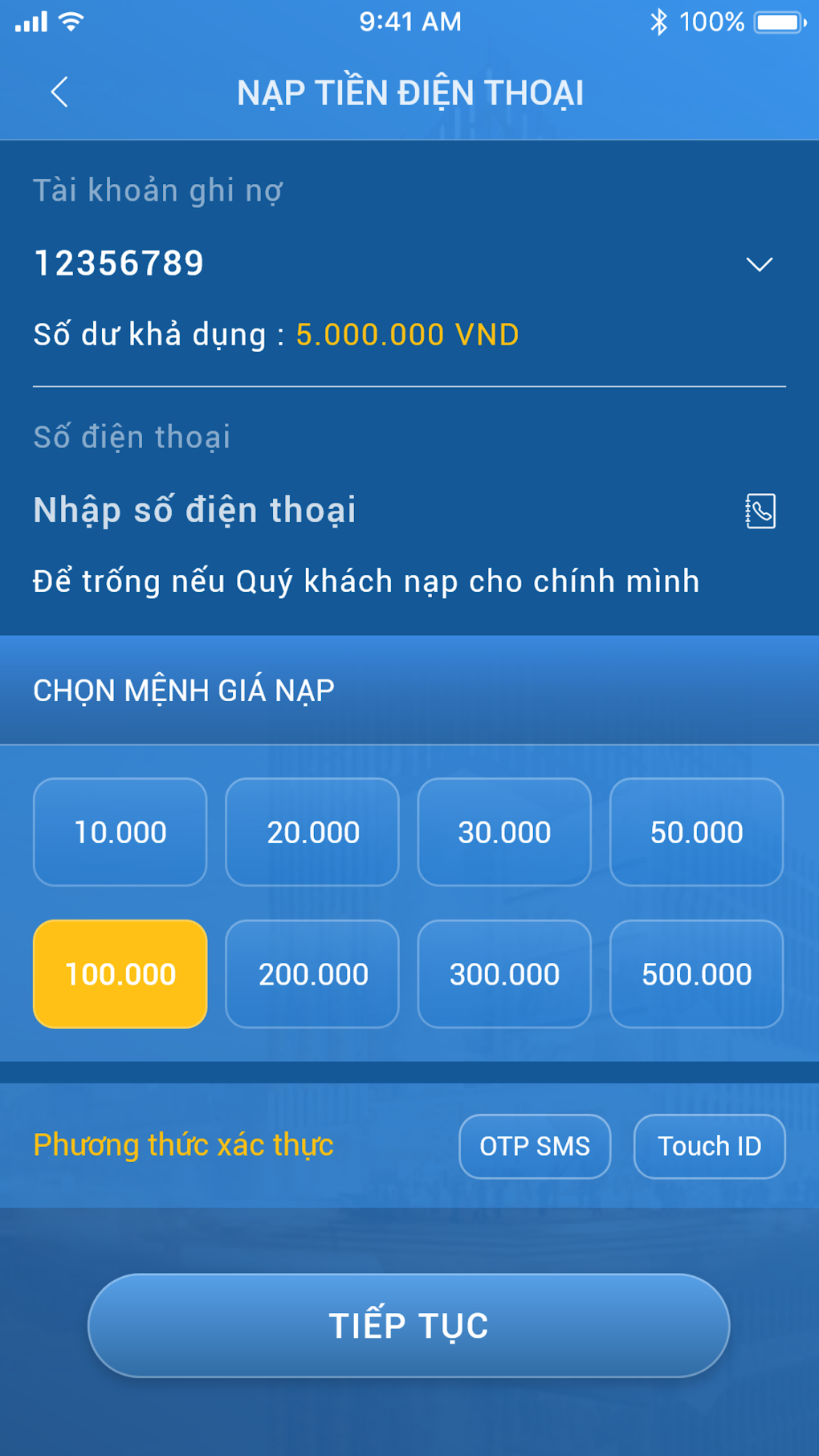Tap the Nhập số điện thoại field
Screen dimensions: 819x1456
point(195,510)
